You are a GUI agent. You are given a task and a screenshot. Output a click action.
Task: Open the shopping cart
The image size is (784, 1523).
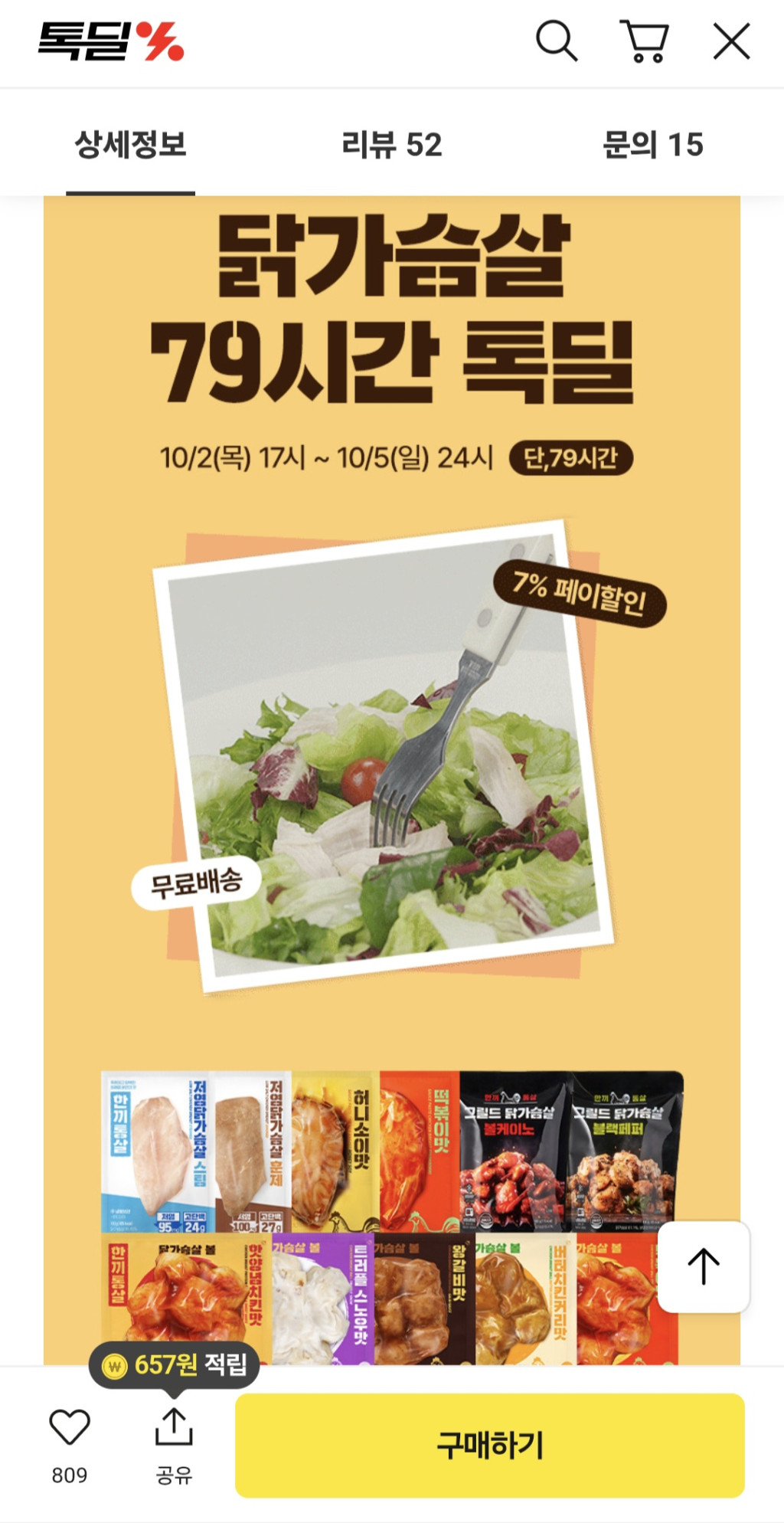click(645, 41)
